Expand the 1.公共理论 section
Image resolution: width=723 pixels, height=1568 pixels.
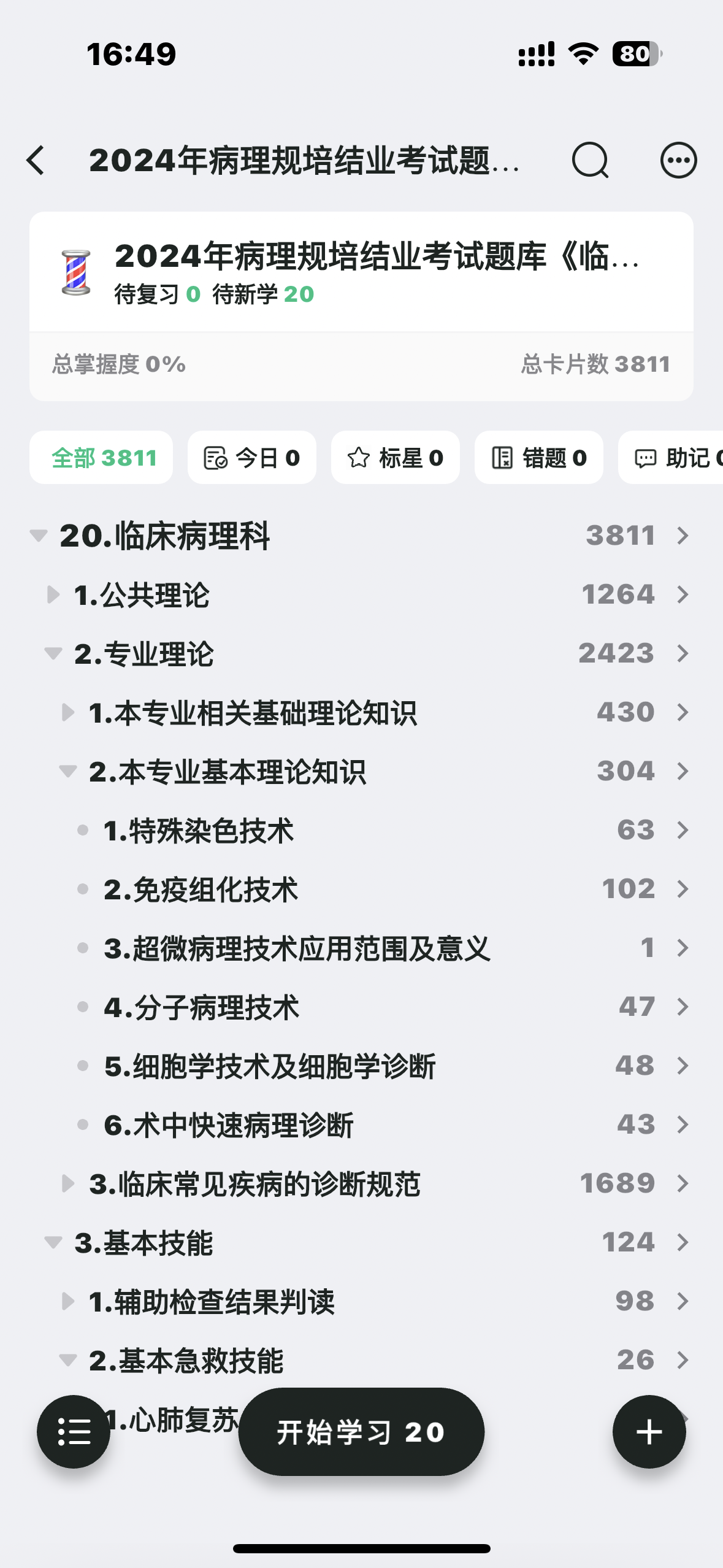pyautogui.click(x=53, y=594)
